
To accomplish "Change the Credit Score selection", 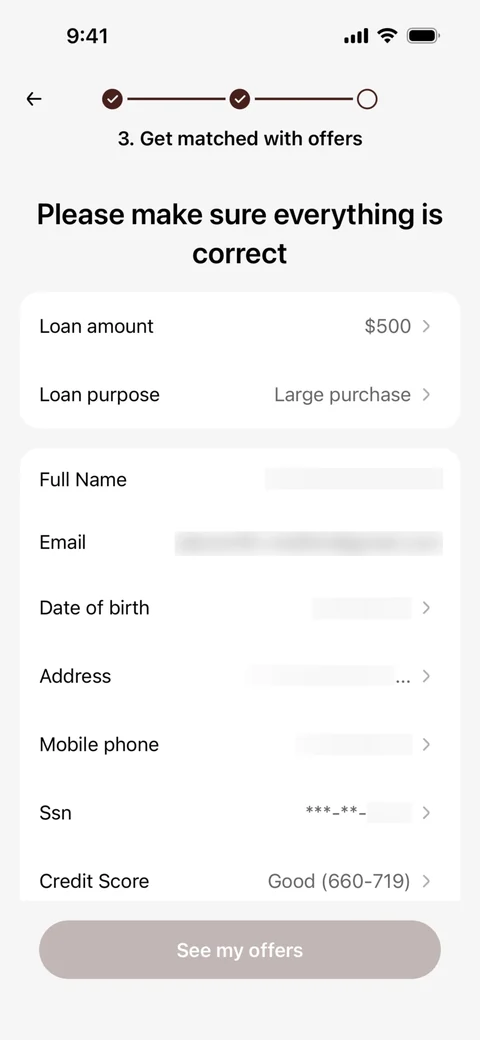I will point(240,881).
